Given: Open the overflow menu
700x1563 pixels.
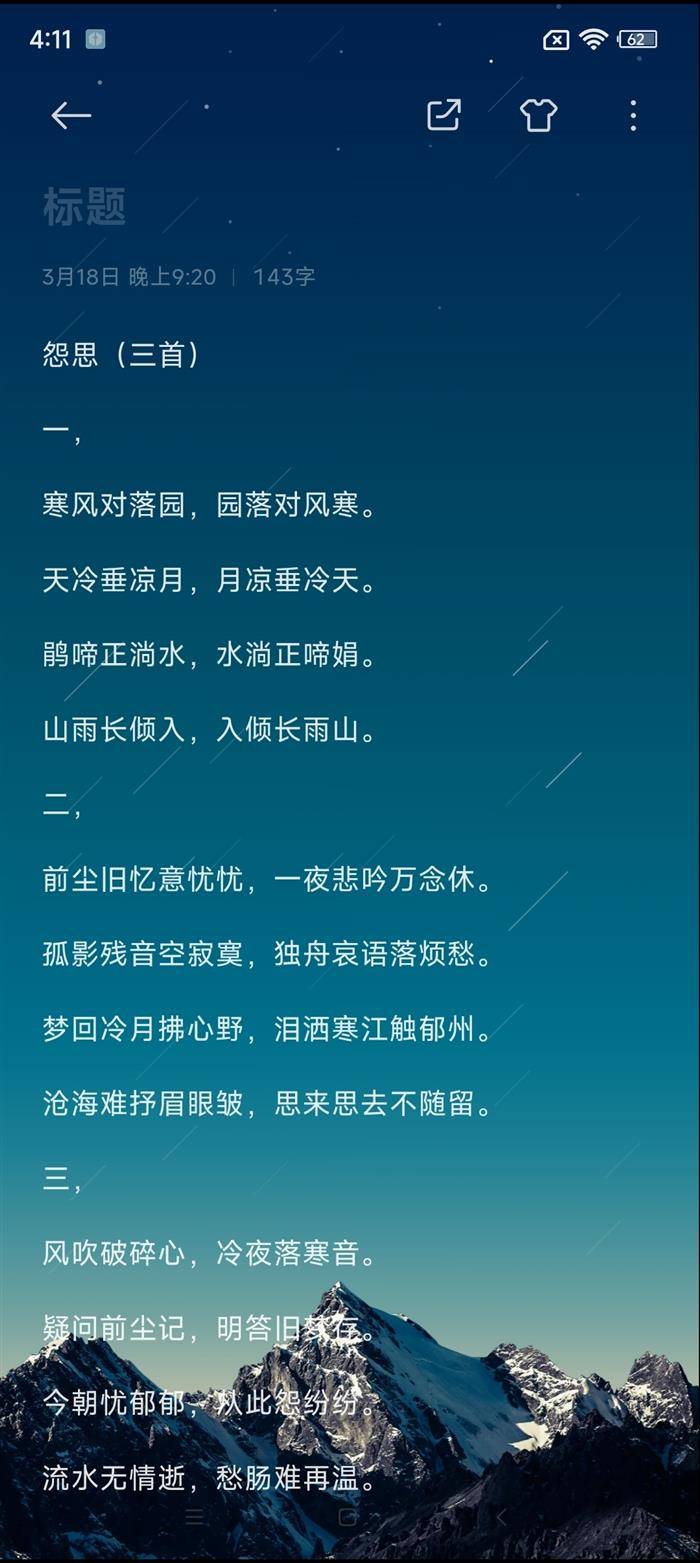Looking at the screenshot, I should (x=633, y=116).
